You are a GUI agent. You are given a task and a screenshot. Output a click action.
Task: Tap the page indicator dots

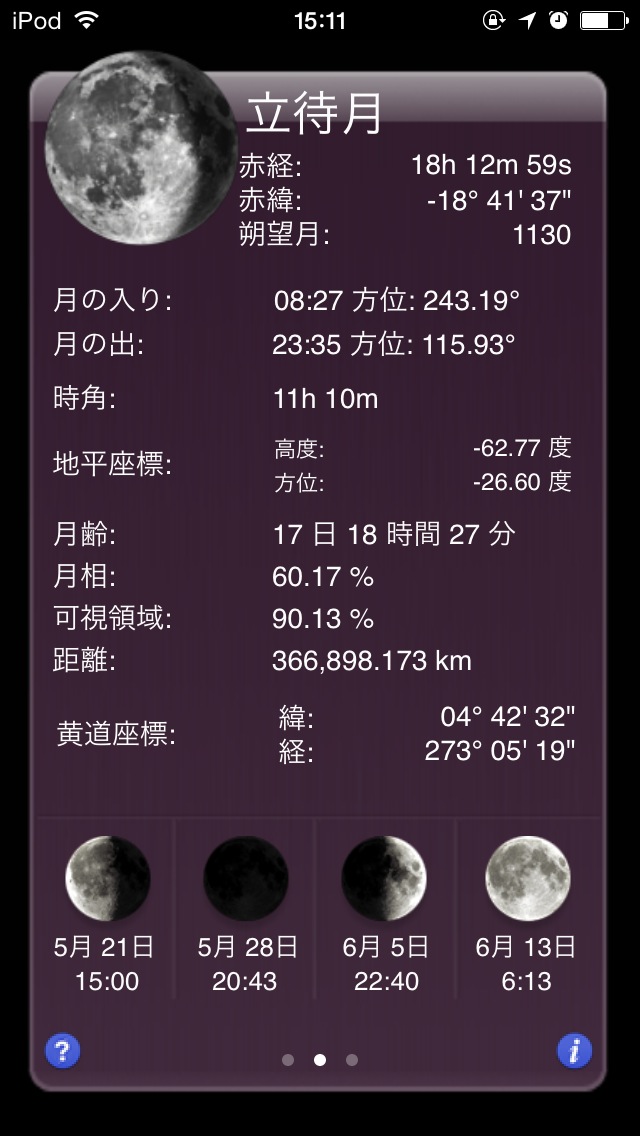[x=319, y=1060]
